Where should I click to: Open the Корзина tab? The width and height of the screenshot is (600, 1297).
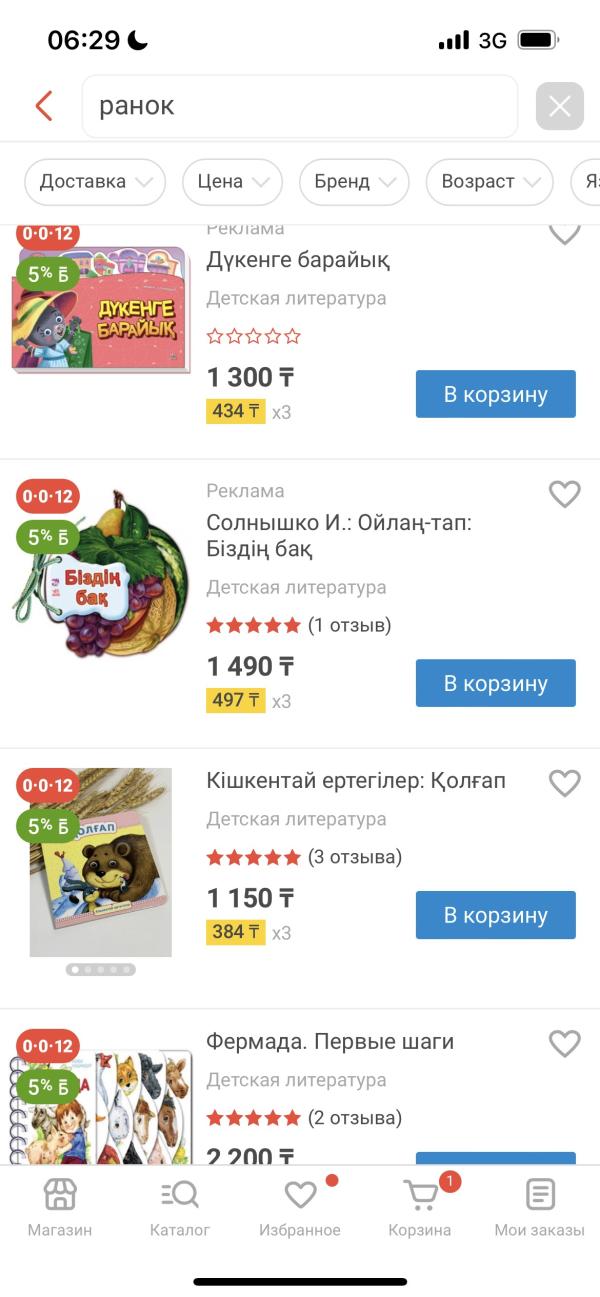point(420,1208)
